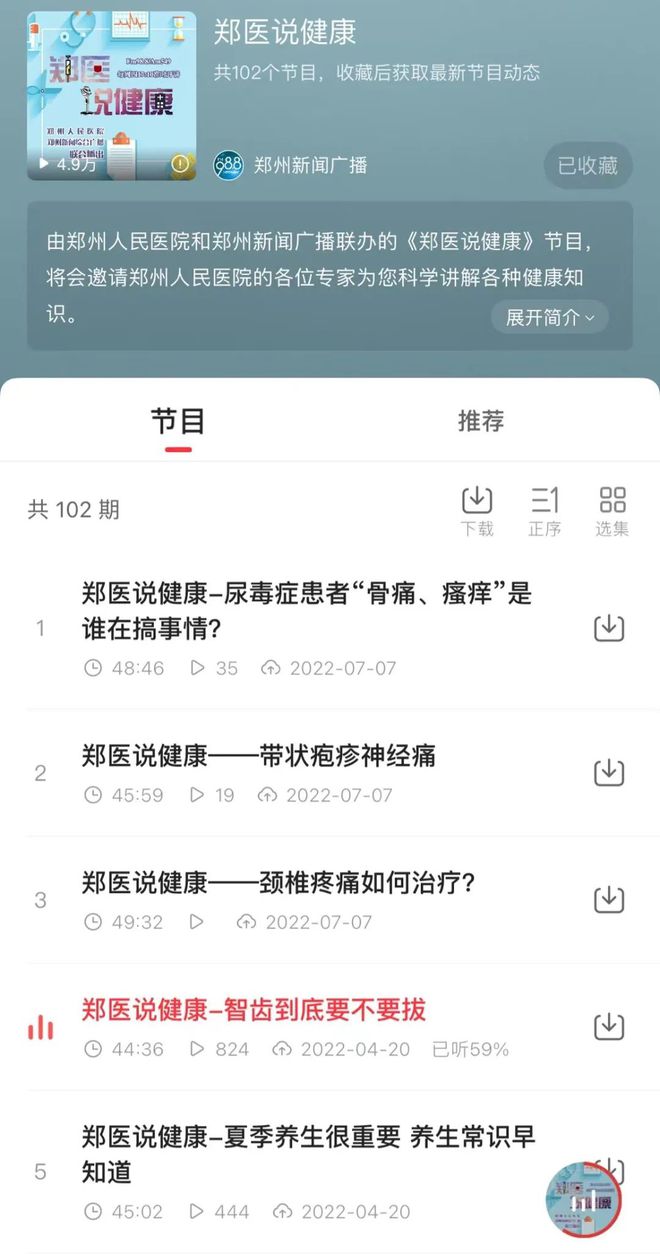Download the 带状疱疹神经痛 episode

pos(609,772)
